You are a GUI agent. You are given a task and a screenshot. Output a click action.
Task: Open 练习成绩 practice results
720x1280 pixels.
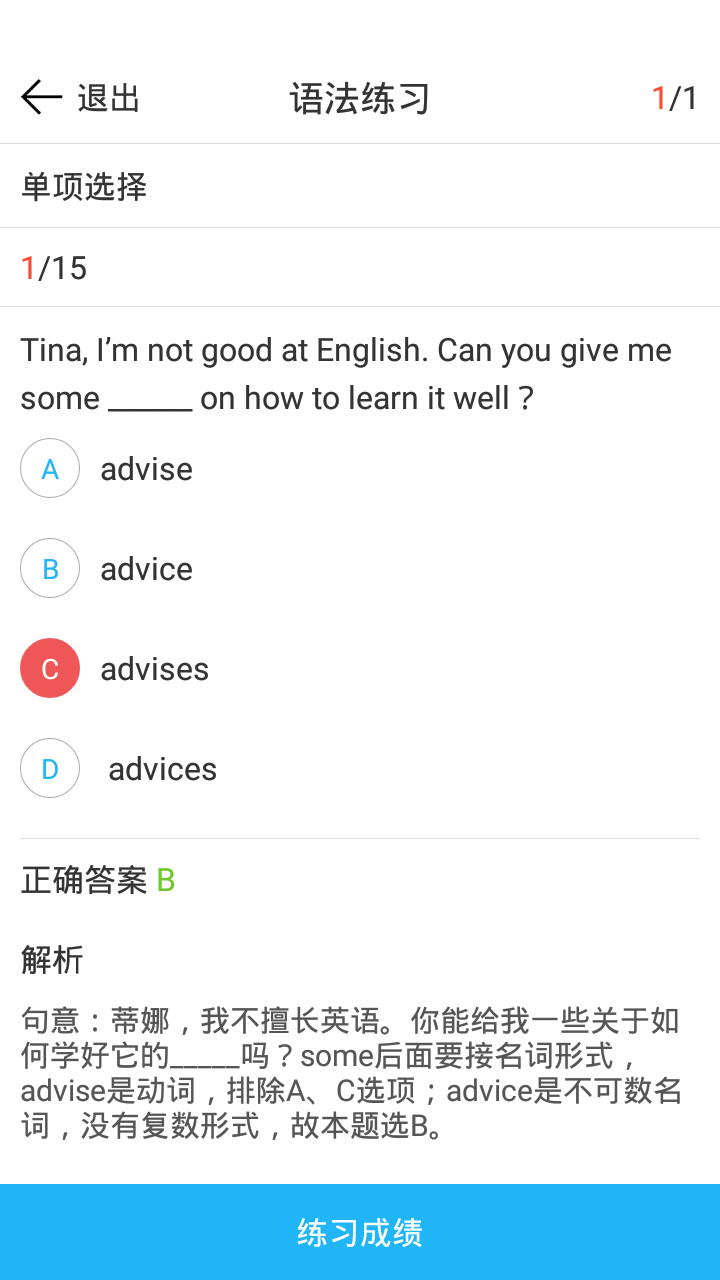click(x=360, y=1232)
